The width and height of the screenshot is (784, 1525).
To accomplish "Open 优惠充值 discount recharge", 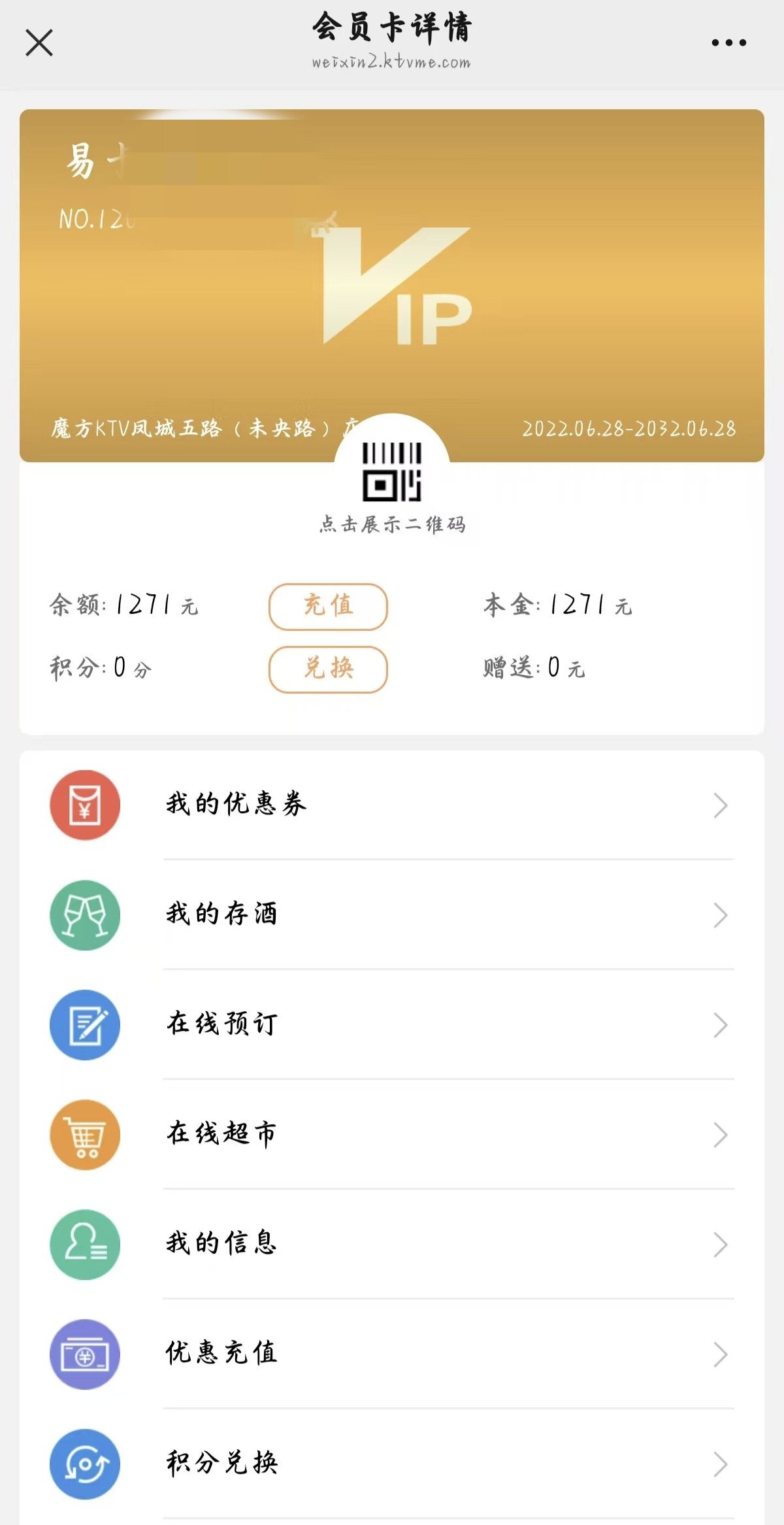I will [x=392, y=1354].
